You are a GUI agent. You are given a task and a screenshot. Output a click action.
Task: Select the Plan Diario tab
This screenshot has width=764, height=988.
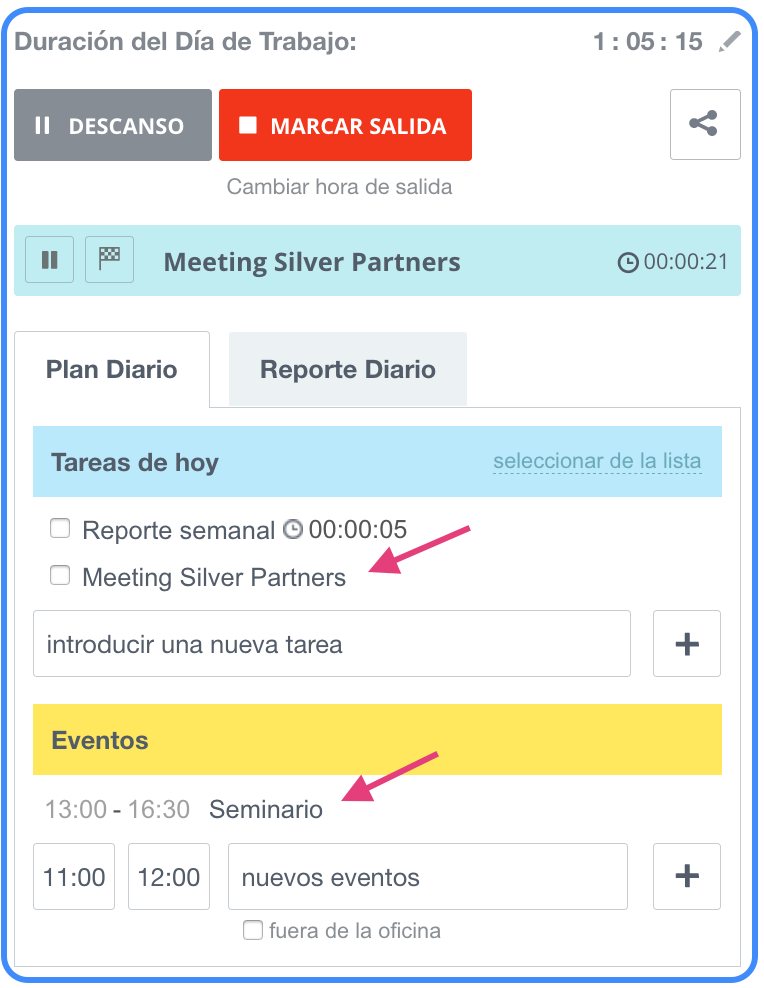[112, 370]
